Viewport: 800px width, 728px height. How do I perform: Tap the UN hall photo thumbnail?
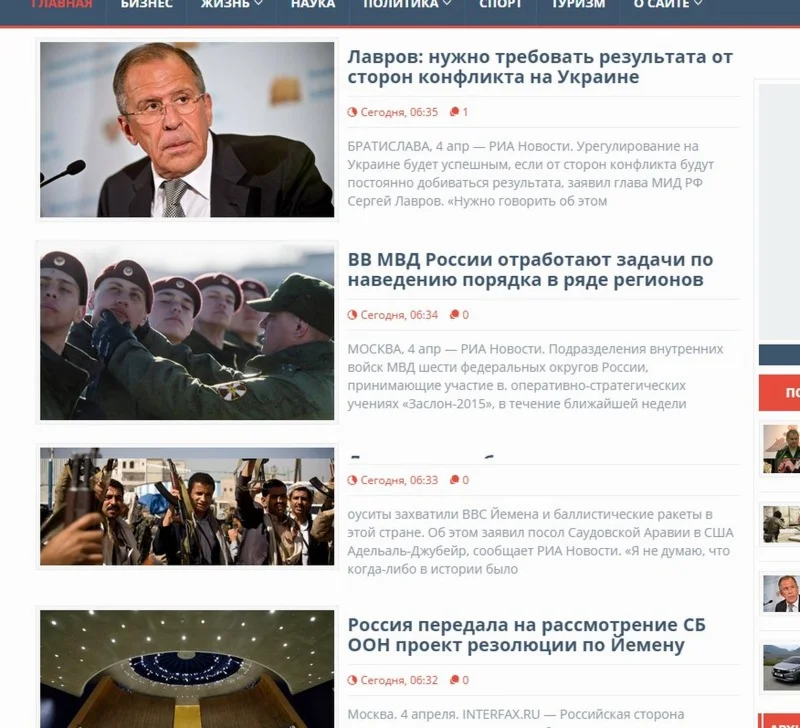click(187, 668)
